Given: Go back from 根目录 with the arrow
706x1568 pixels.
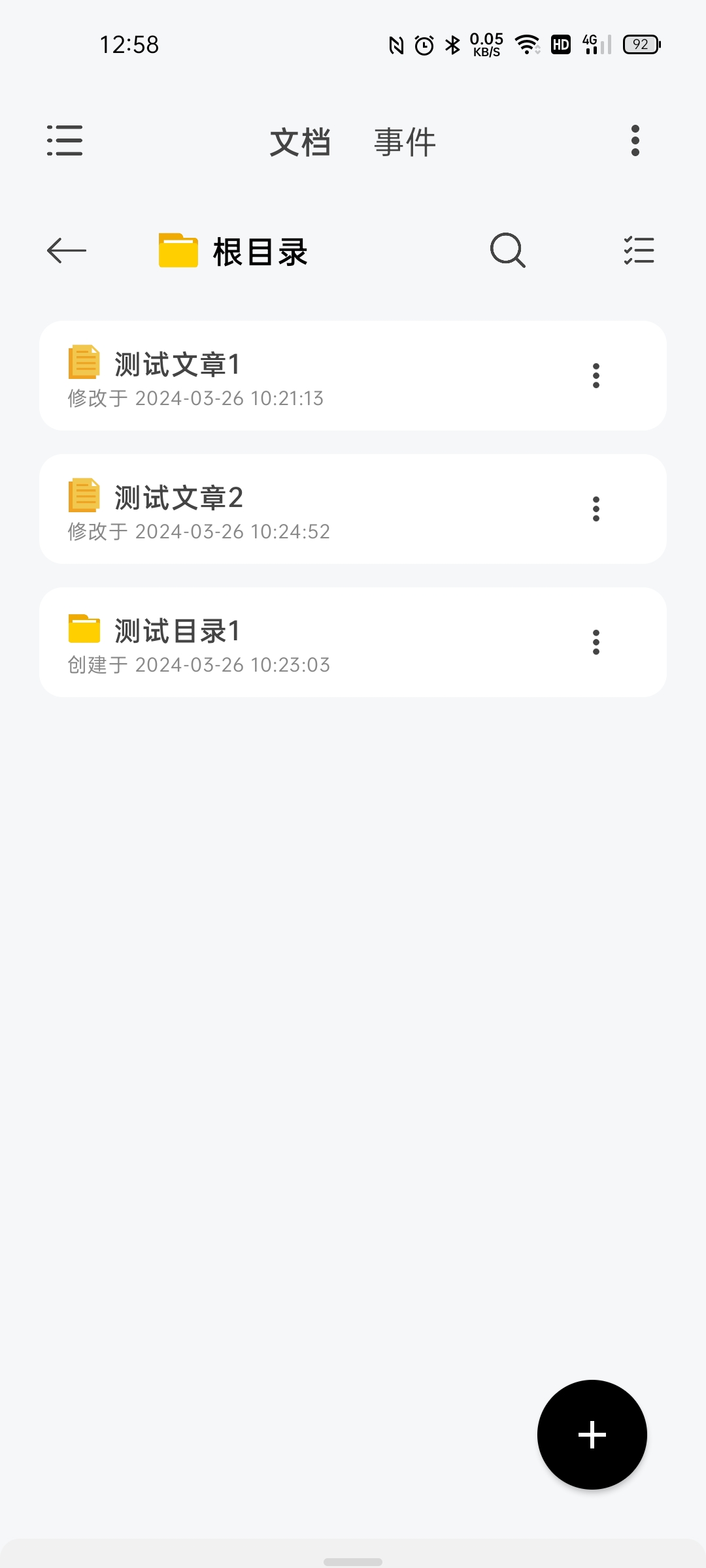Looking at the screenshot, I should [67, 250].
